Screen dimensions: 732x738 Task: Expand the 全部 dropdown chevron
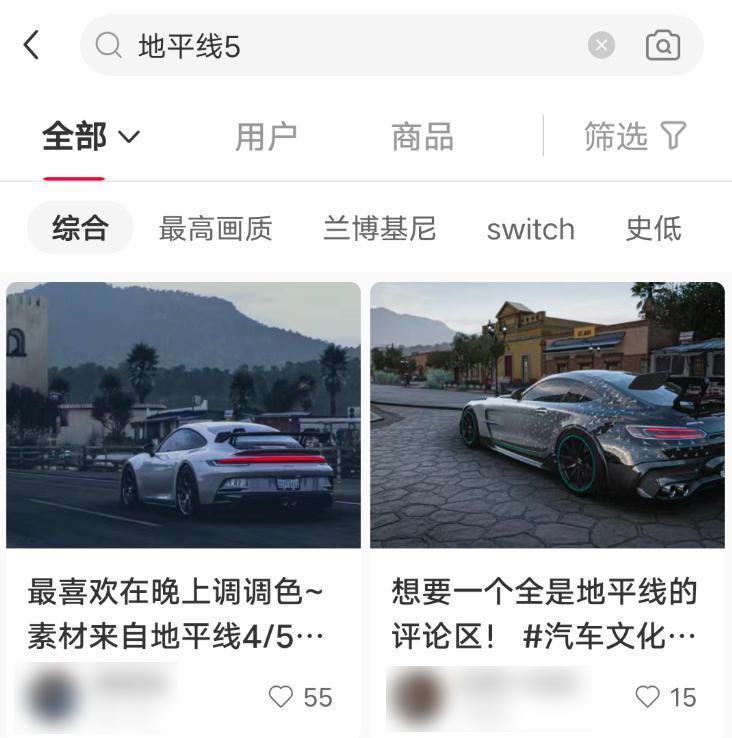point(130,137)
